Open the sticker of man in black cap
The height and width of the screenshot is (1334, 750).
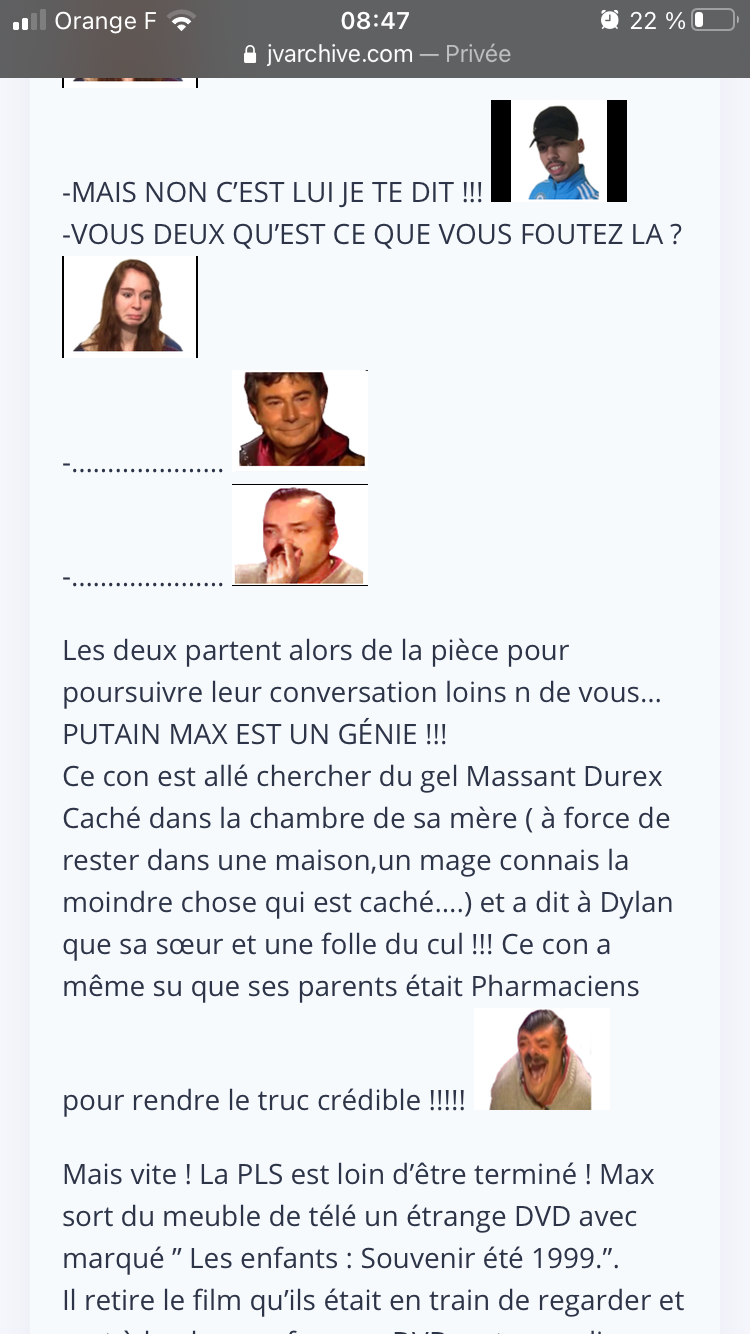(x=558, y=151)
